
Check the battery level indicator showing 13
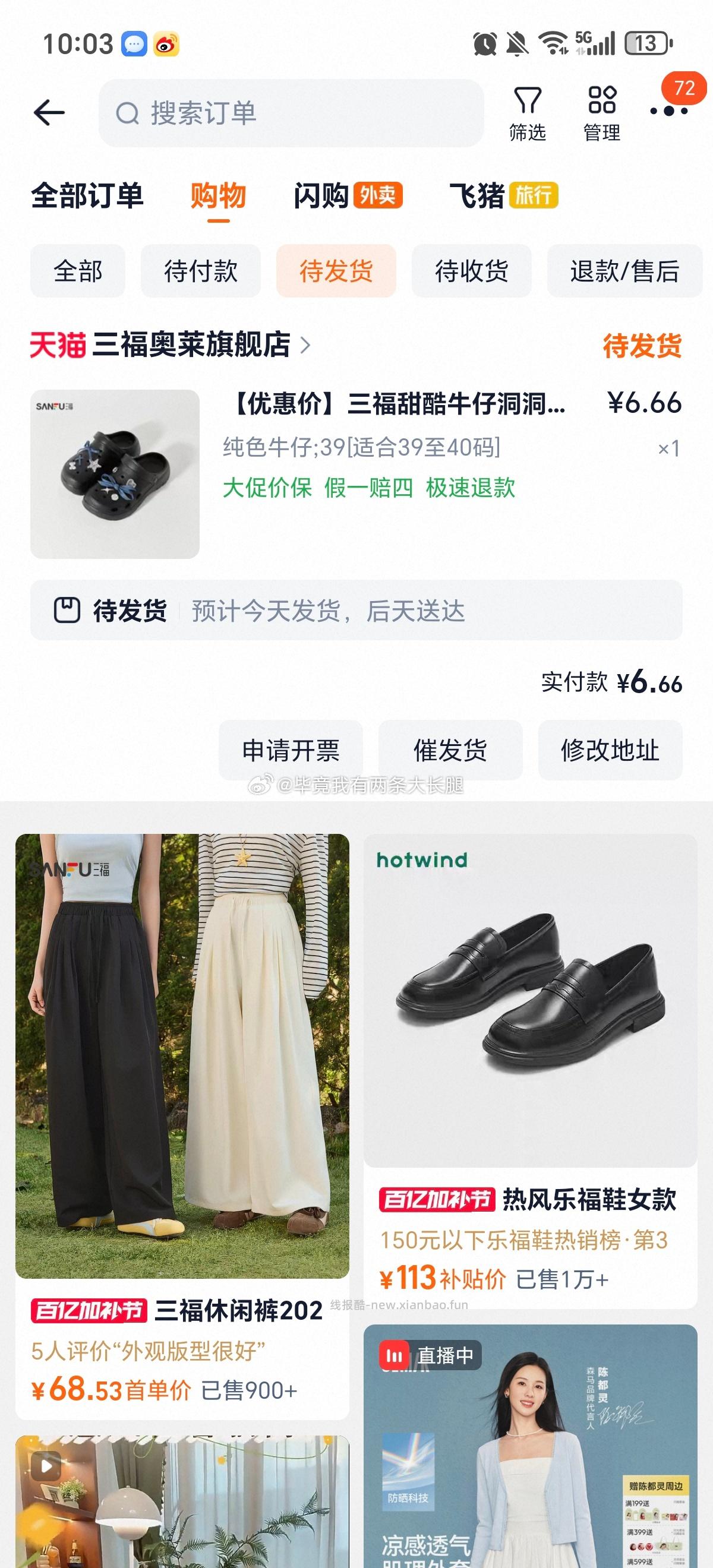[647, 44]
